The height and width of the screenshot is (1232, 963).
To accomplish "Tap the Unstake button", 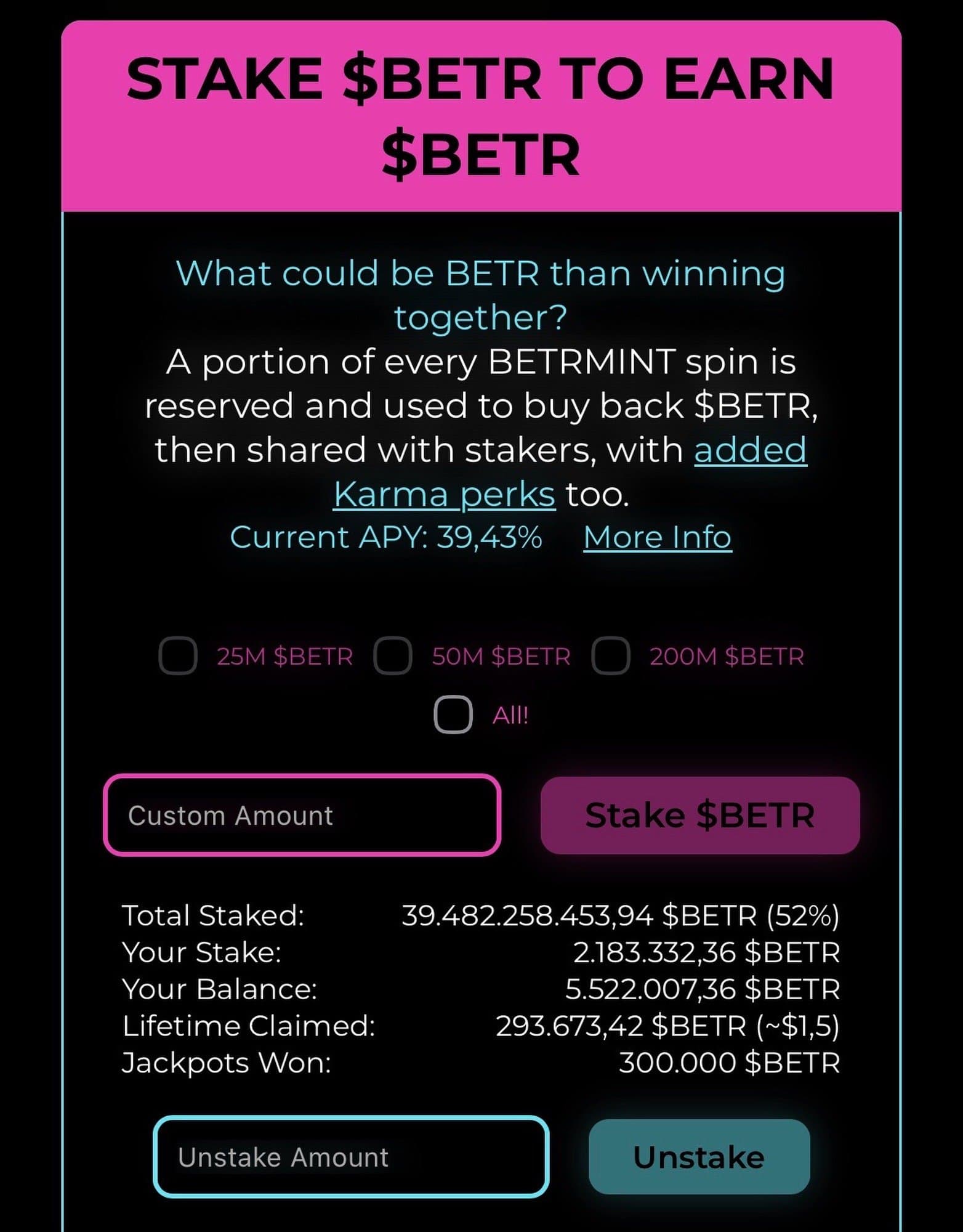I will tap(699, 1157).
